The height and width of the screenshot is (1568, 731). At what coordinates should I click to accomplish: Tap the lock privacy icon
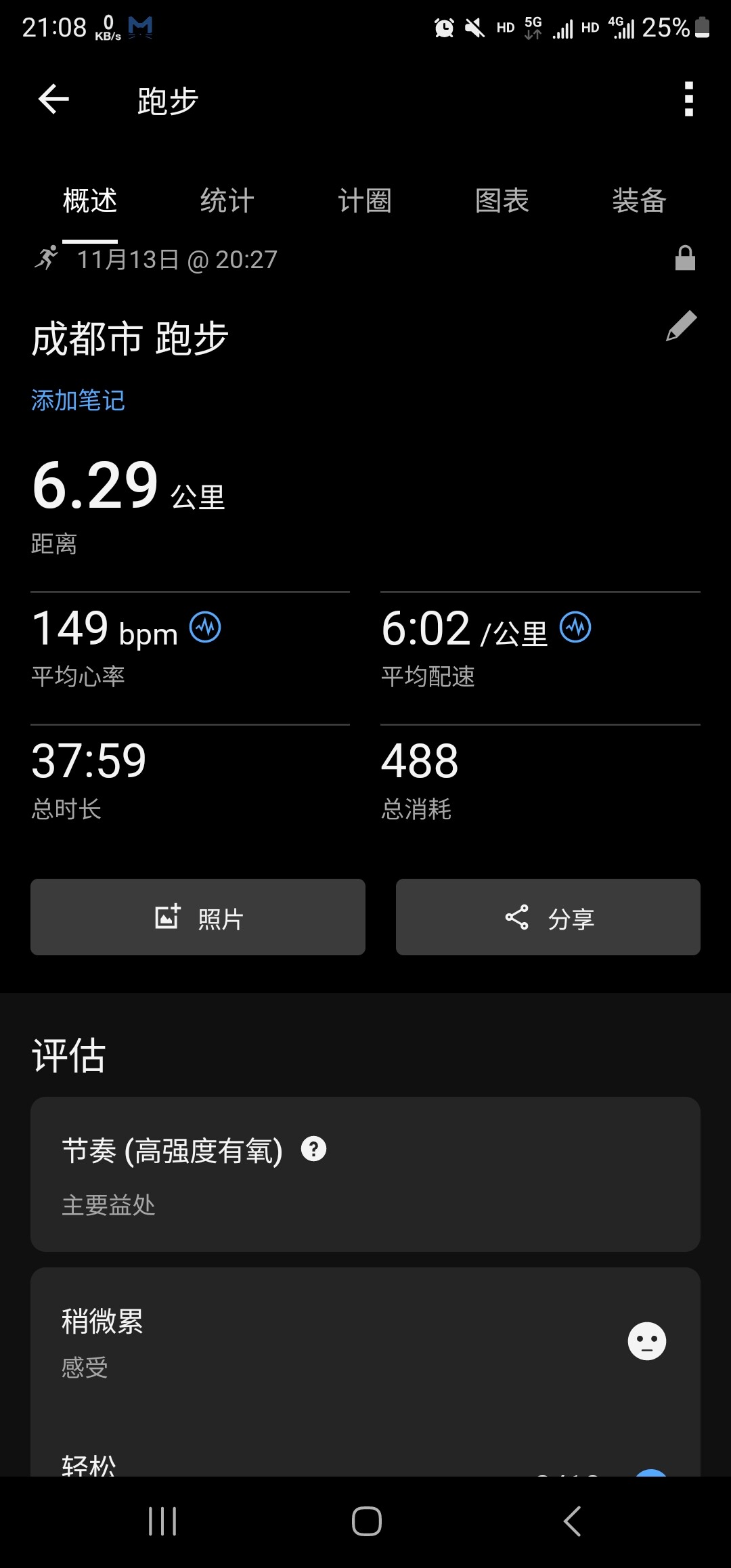685,258
